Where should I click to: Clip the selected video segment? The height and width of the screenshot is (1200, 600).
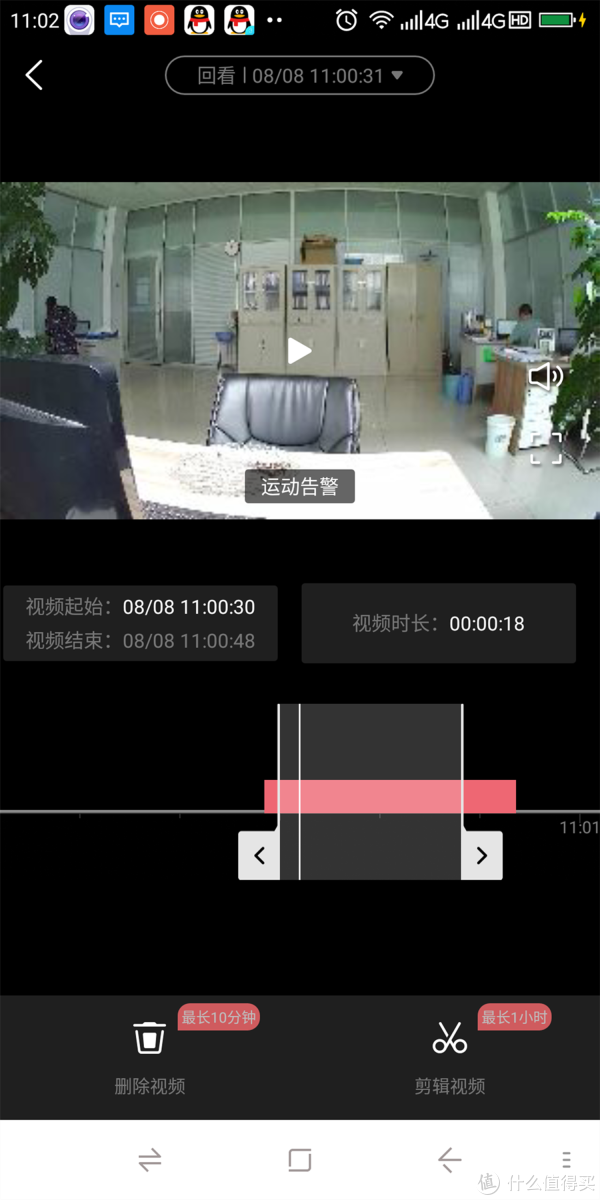pos(450,1050)
